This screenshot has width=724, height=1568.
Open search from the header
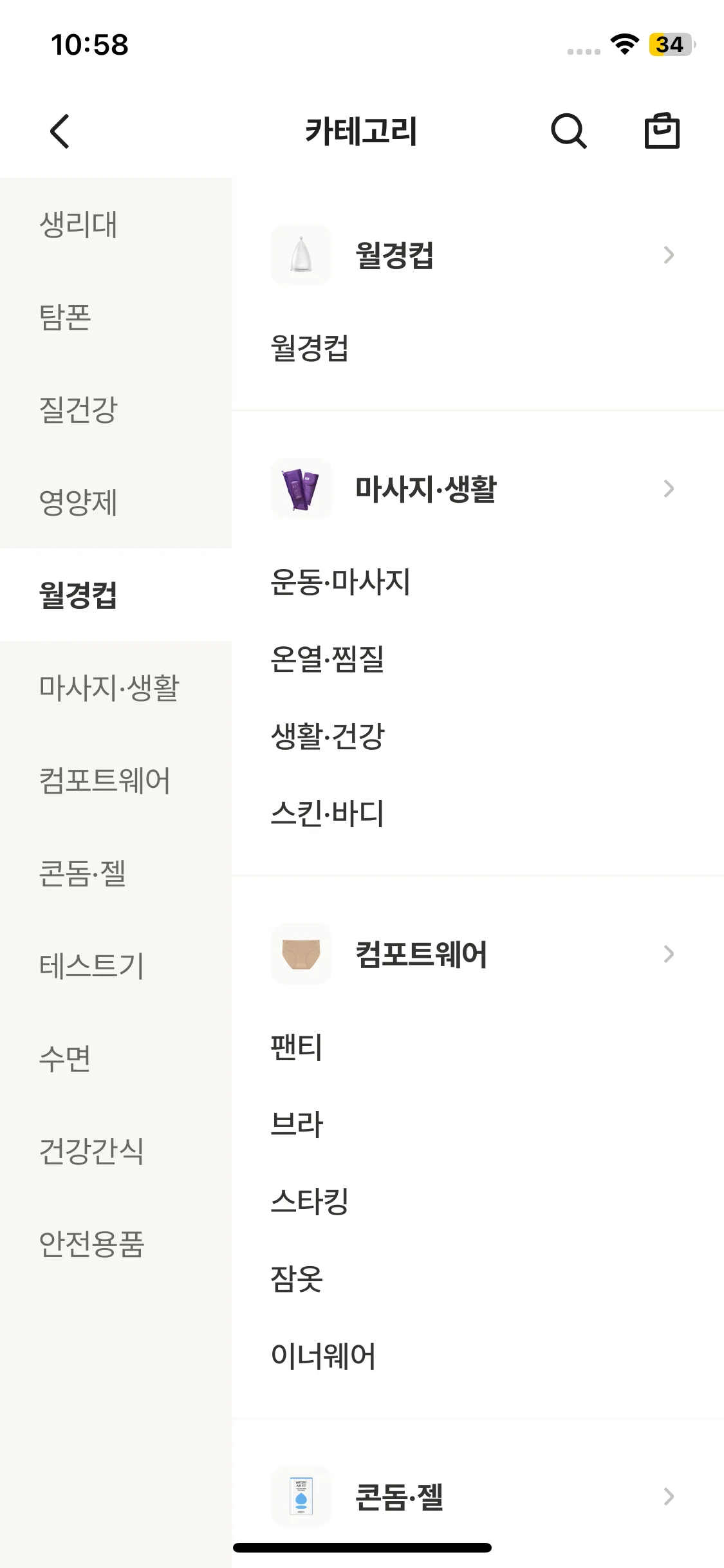click(568, 131)
